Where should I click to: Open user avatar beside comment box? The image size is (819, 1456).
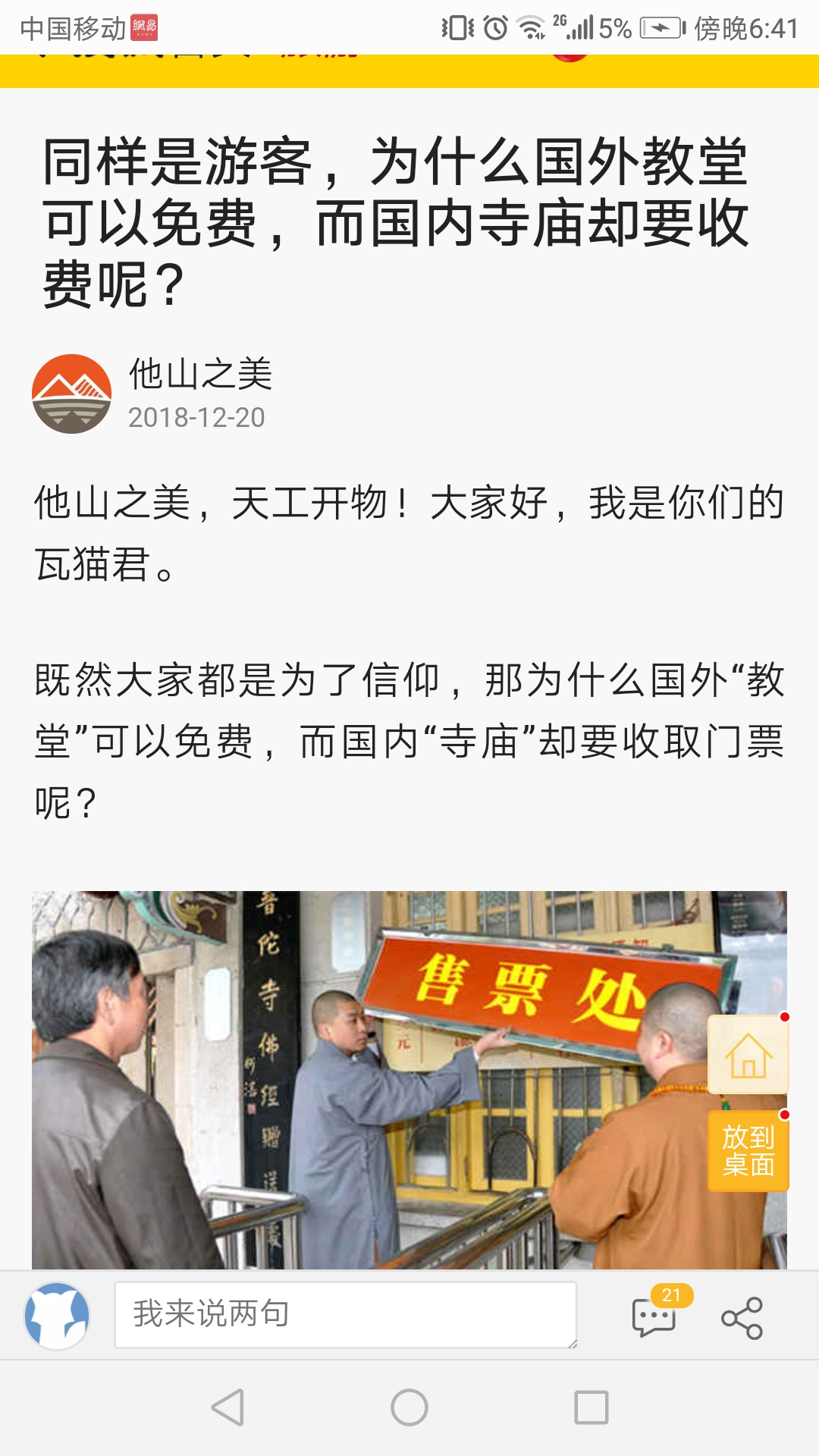[x=57, y=1316]
